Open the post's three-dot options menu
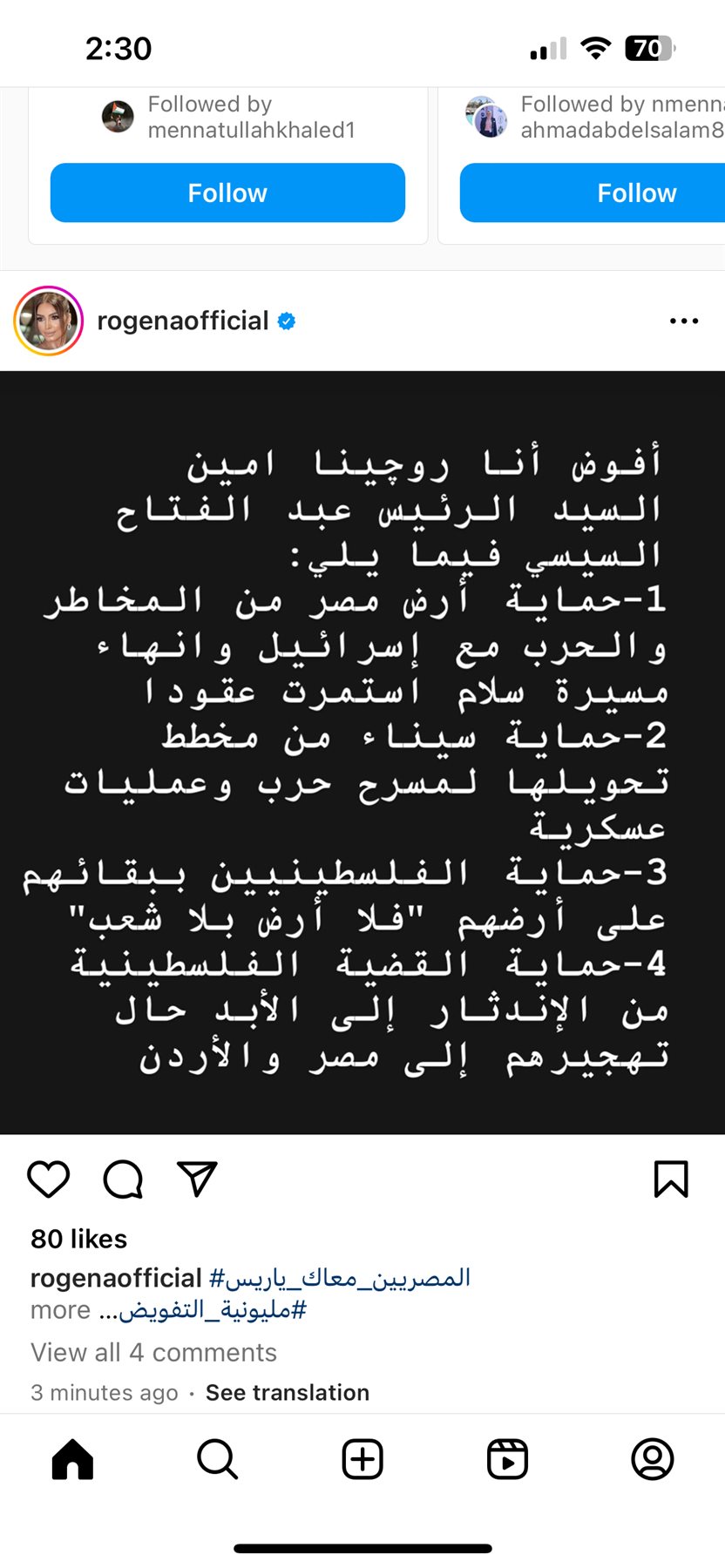Viewport: 725px width, 1568px height. pos(684,321)
